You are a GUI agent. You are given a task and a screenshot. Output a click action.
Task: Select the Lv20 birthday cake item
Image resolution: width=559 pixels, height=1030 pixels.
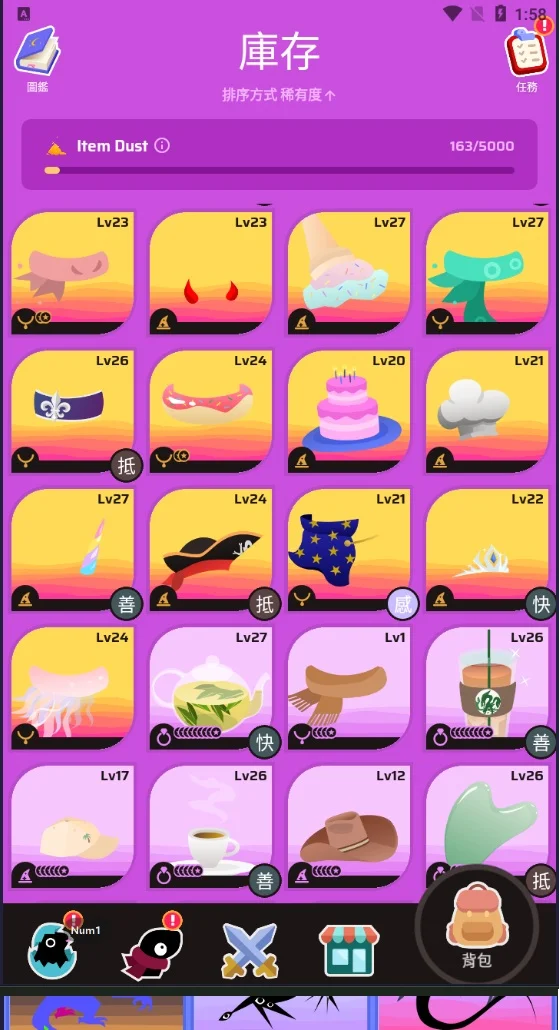pos(349,411)
